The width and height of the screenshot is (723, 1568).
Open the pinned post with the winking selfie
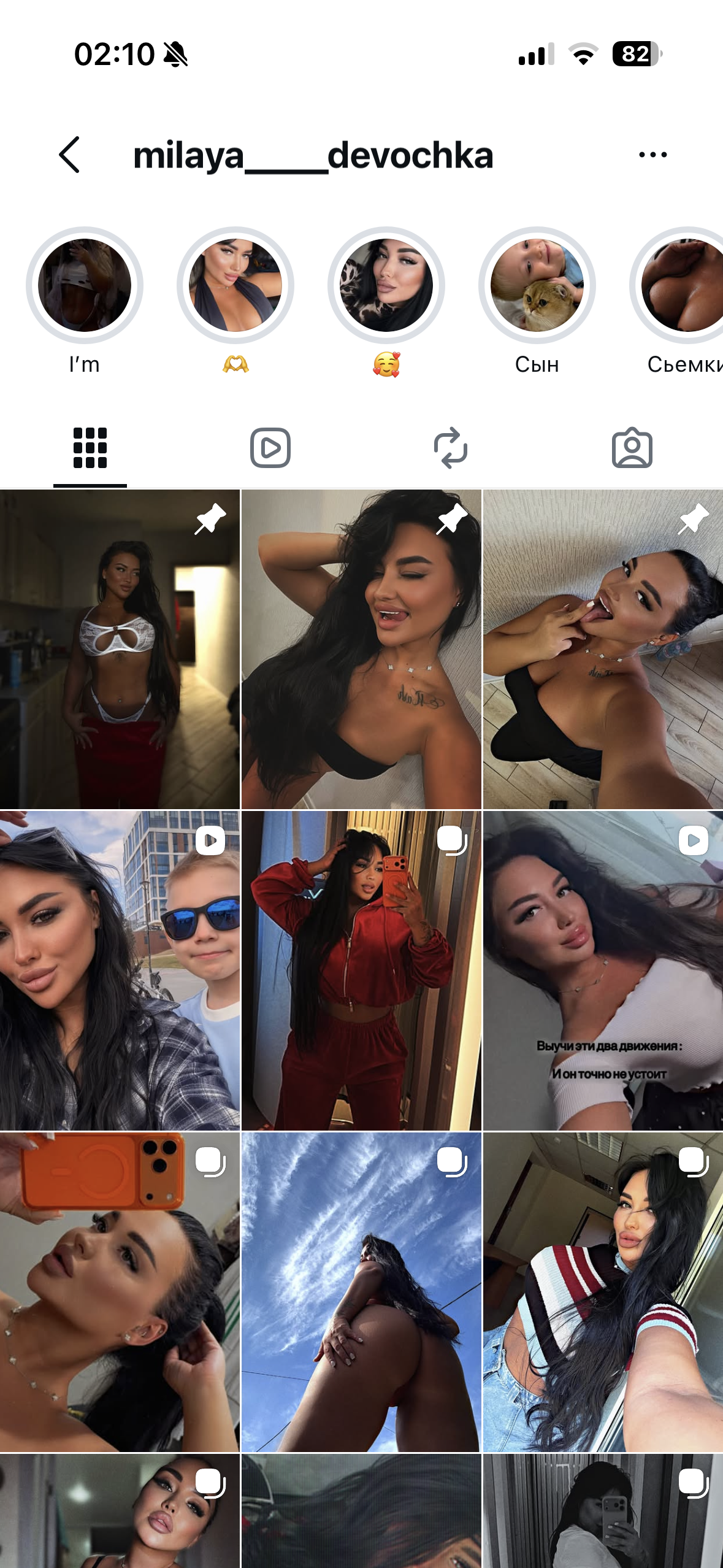coord(361,649)
